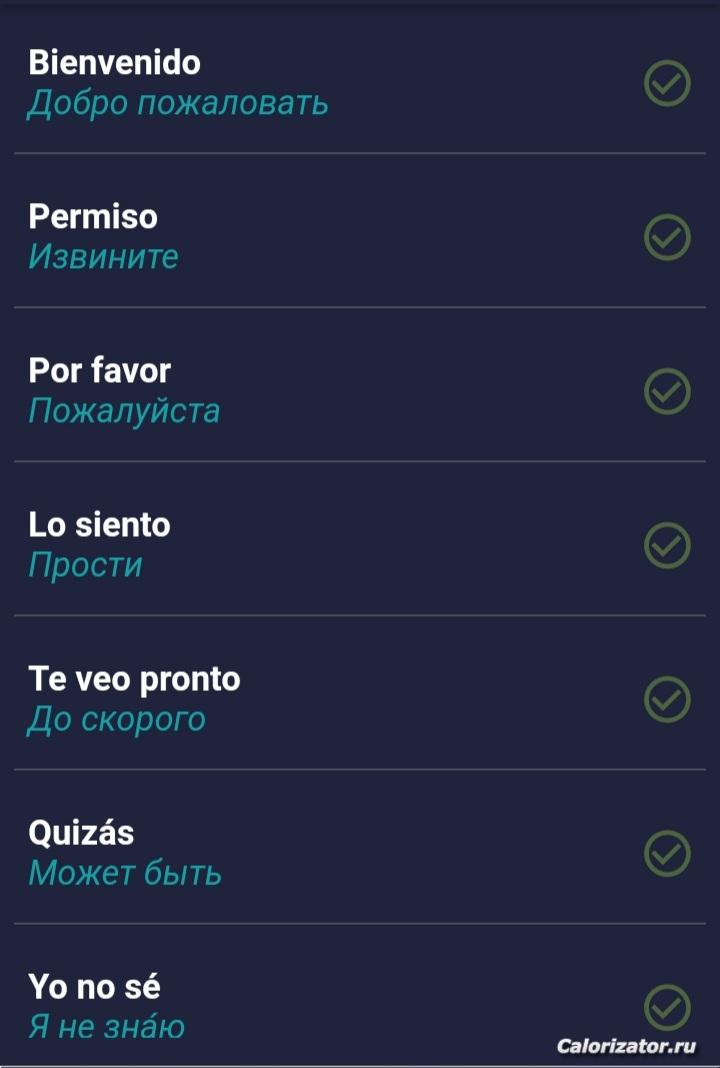Image resolution: width=720 pixels, height=1068 pixels.
Task: Toggle the checkmark next to Permiso
Action: coord(667,237)
